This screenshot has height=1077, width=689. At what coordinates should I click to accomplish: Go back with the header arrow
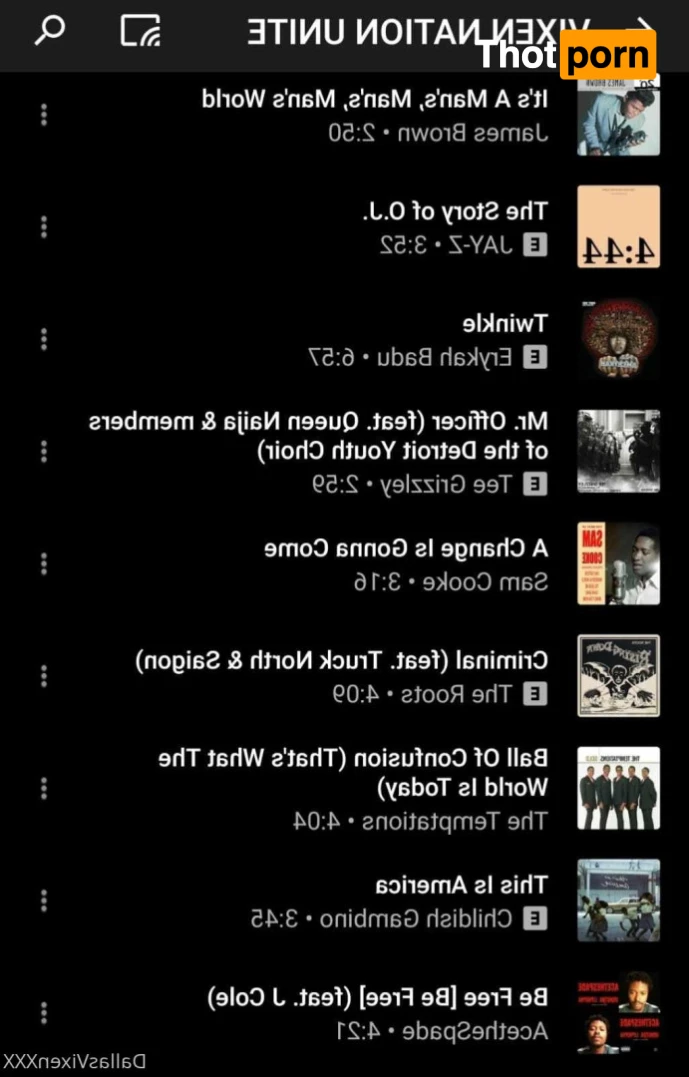tap(646, 31)
